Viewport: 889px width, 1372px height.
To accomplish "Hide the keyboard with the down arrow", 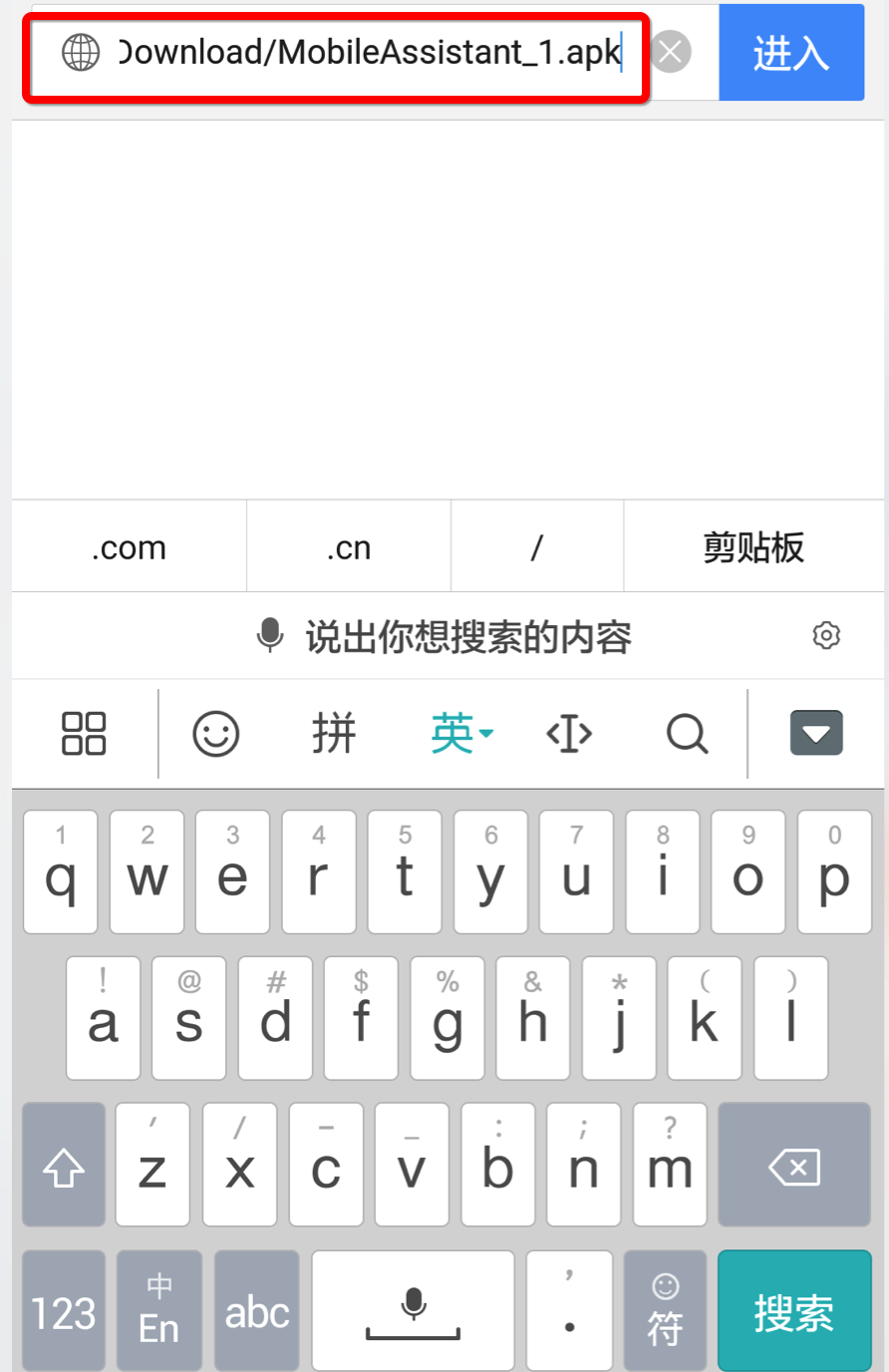I will tap(816, 734).
